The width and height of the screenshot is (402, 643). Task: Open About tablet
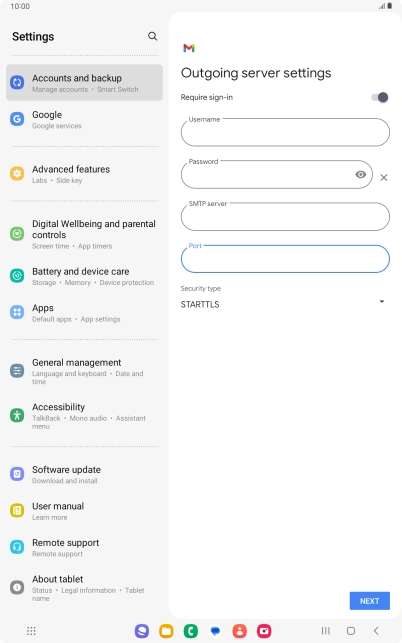85,588
